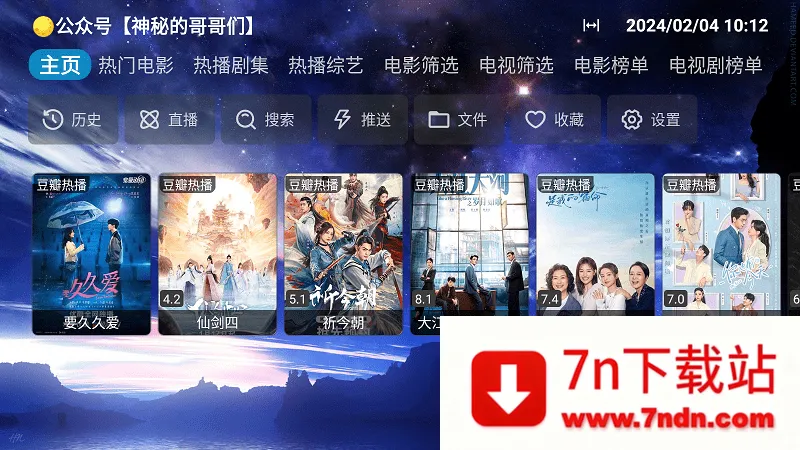Switch to the 电视剧榜单 tab
The image size is (800, 450).
(715, 66)
